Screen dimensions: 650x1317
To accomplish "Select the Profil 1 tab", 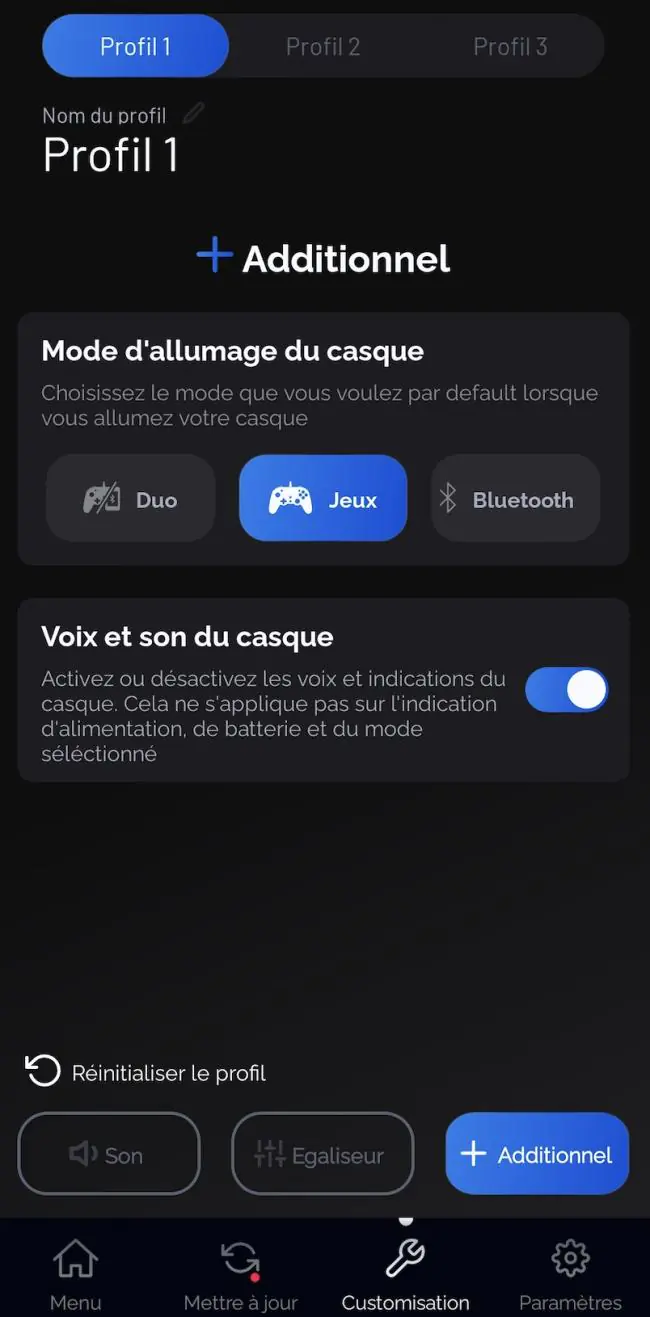I will [x=136, y=46].
